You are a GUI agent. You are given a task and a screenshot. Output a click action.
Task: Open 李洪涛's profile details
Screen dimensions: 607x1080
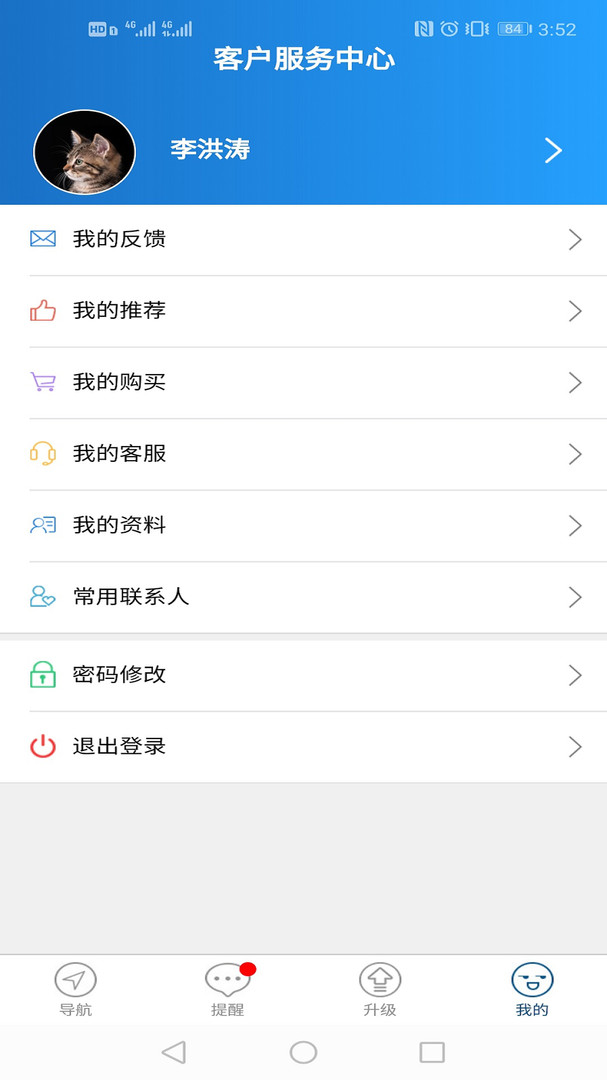553,151
